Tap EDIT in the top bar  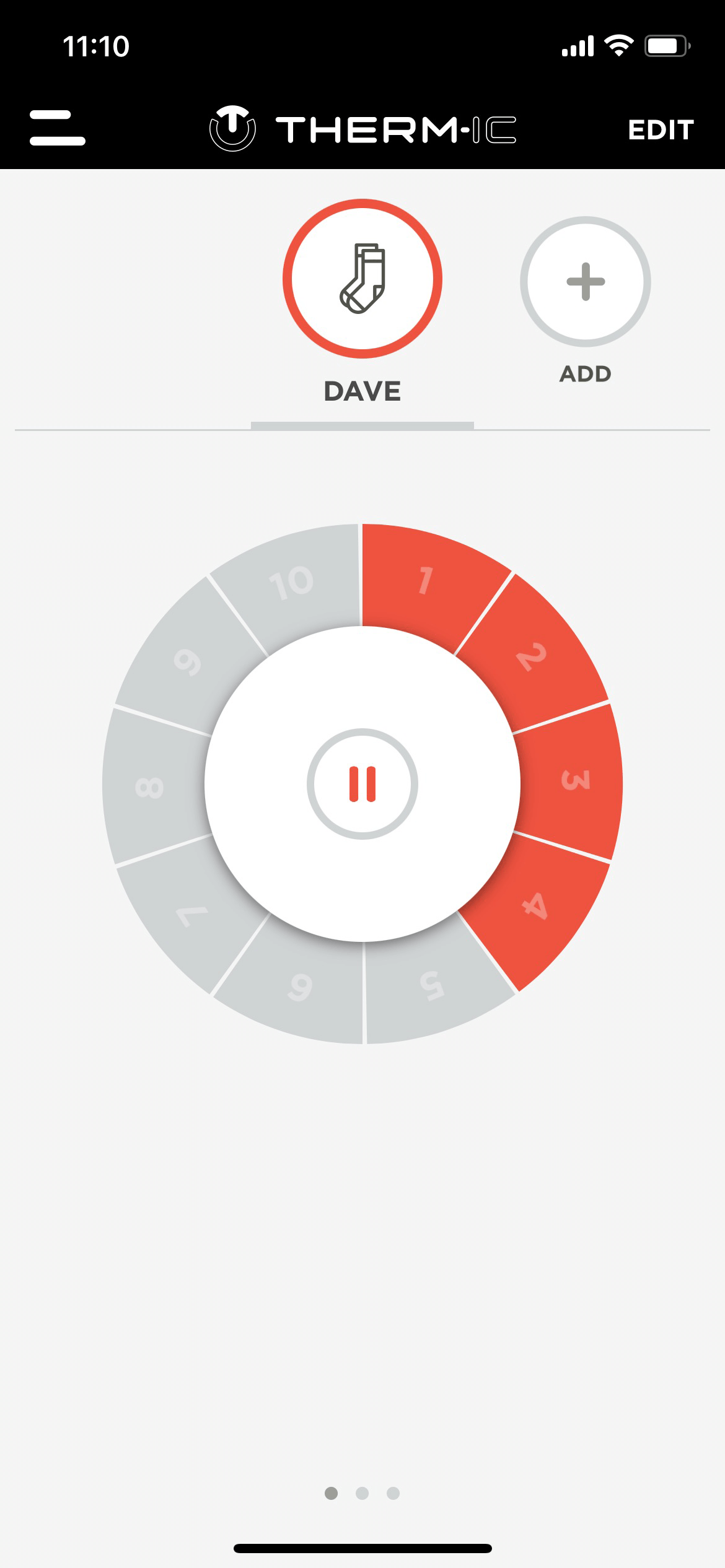661,130
